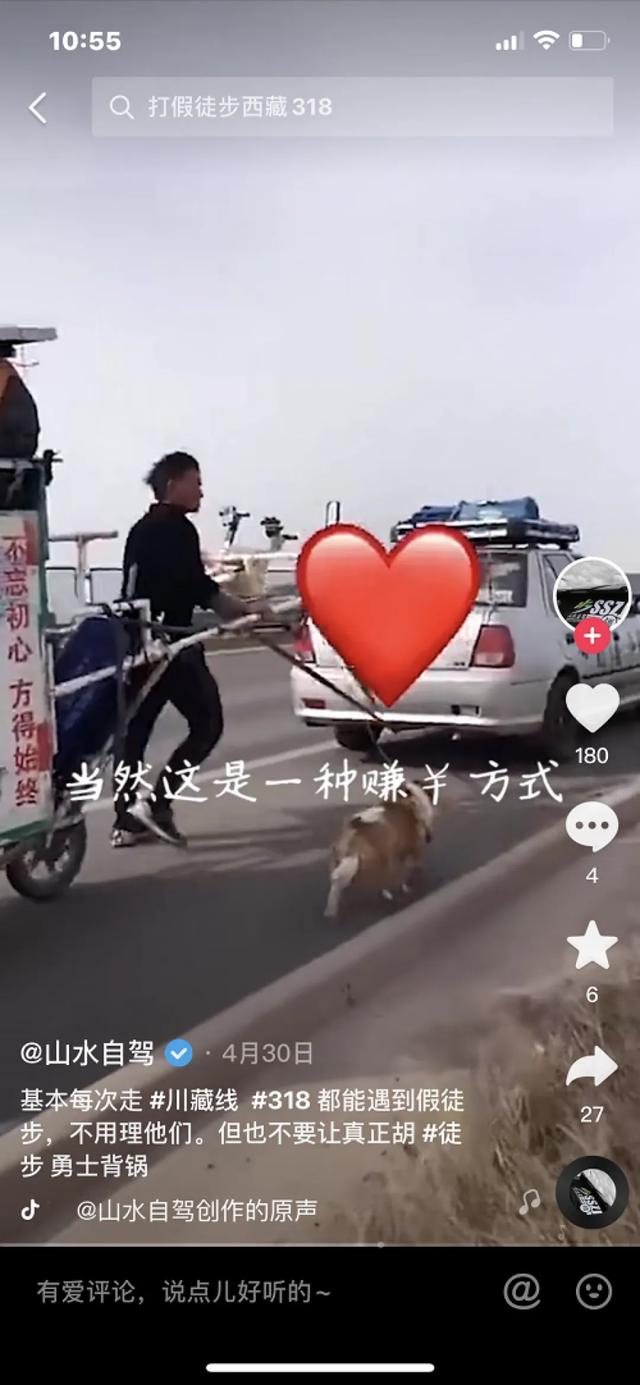Open 山水自驾's profile avatar
Screen dimensions: 640x1385
pyautogui.click(x=591, y=594)
